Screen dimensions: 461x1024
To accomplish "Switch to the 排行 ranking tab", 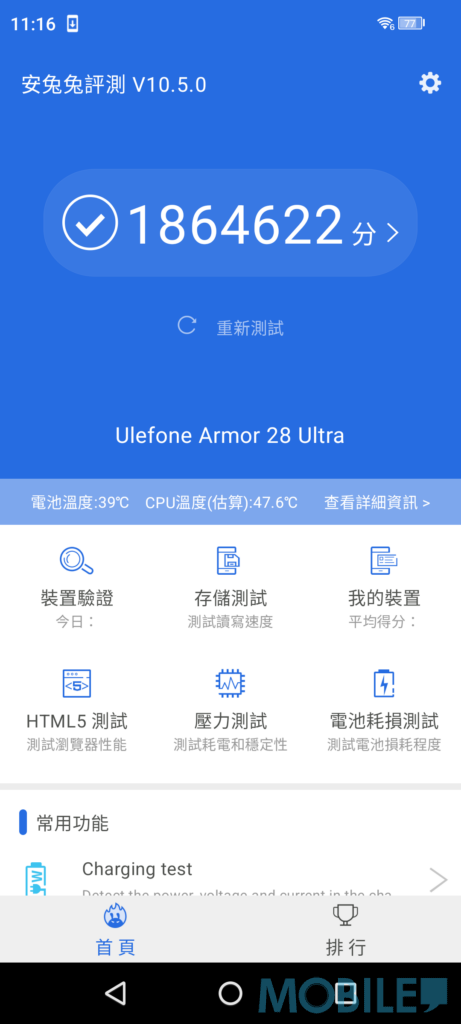I will (x=345, y=929).
